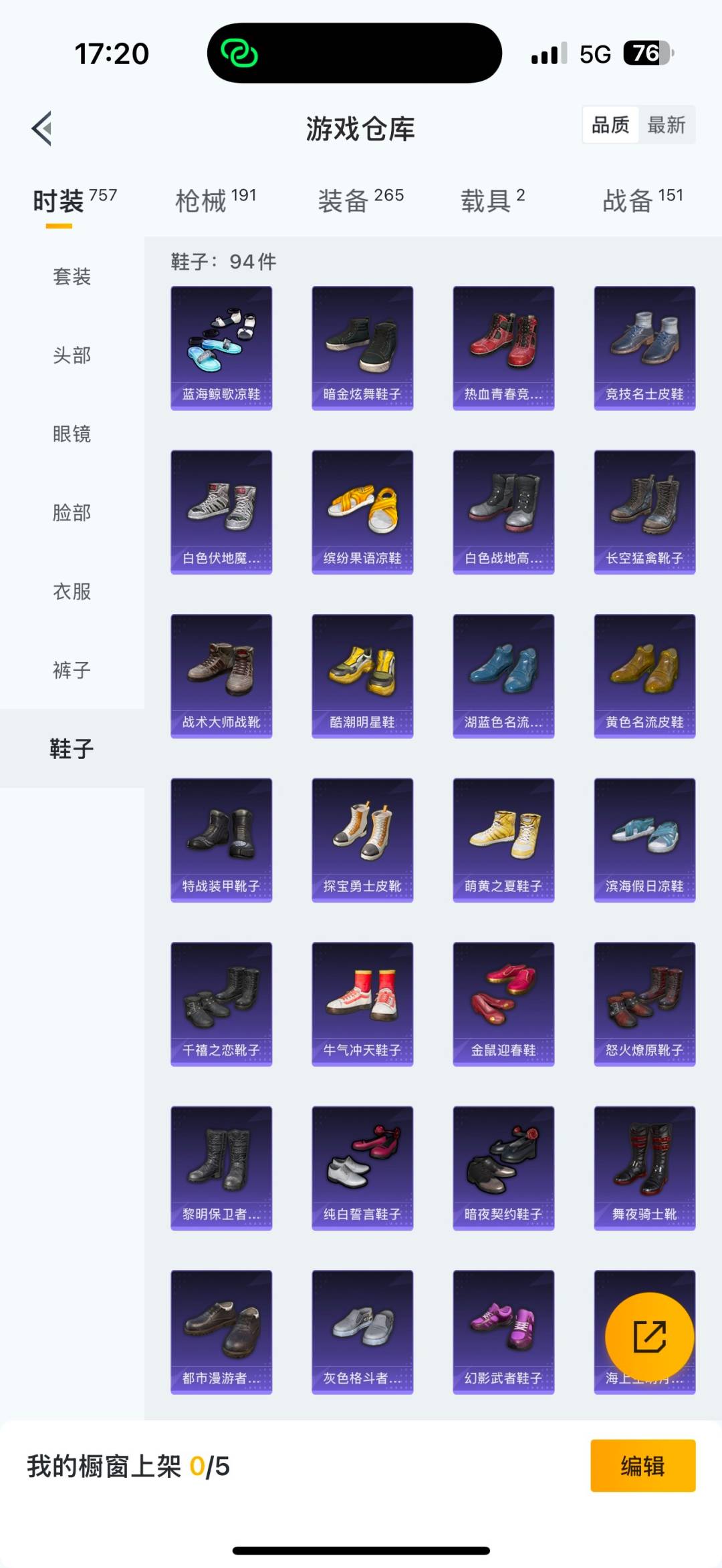Sort items by 品质 quality
722x1568 pixels.
click(x=610, y=125)
